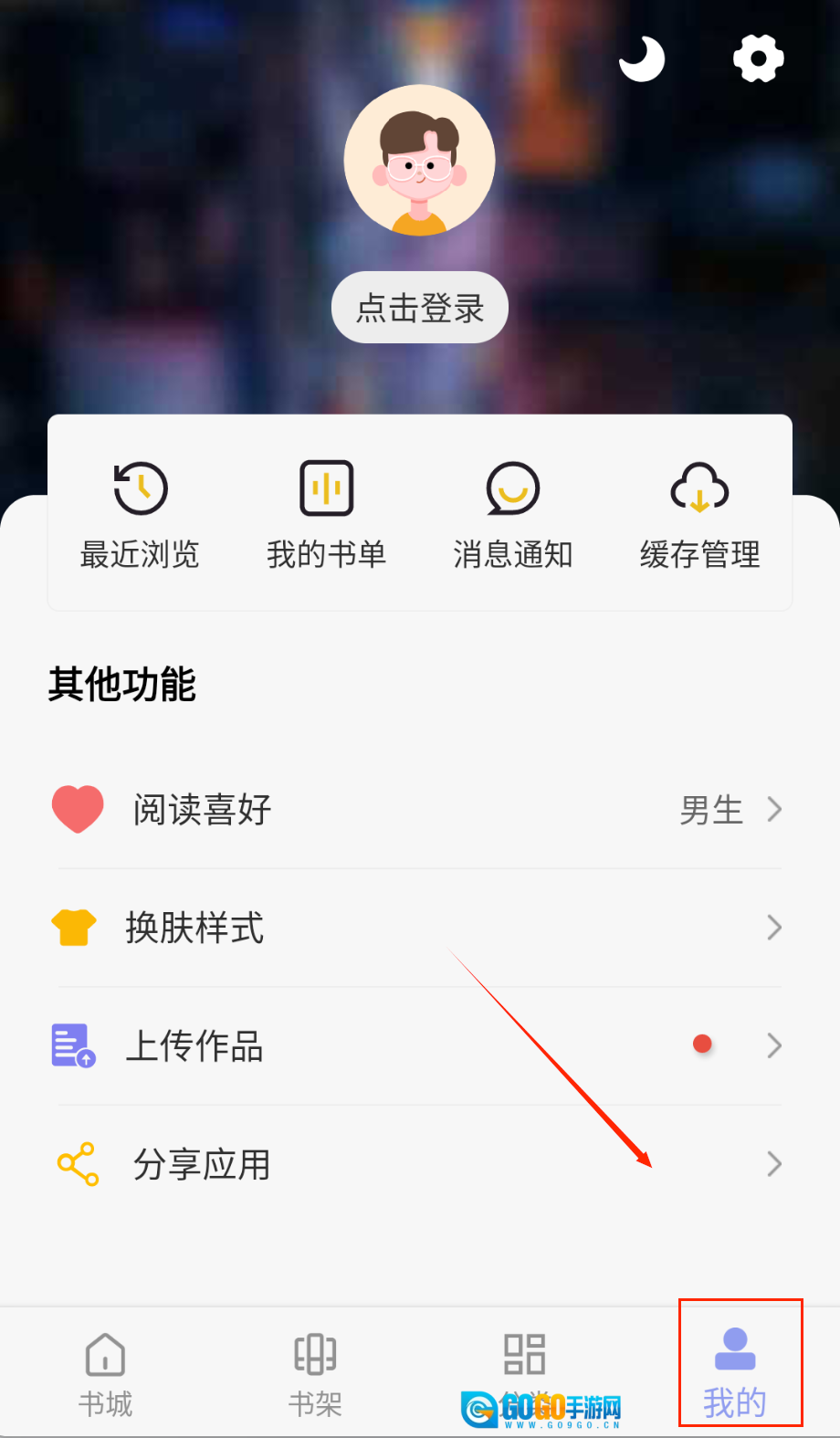Toggle night mode with the moon icon
The height and width of the screenshot is (1438, 840).
point(642,59)
